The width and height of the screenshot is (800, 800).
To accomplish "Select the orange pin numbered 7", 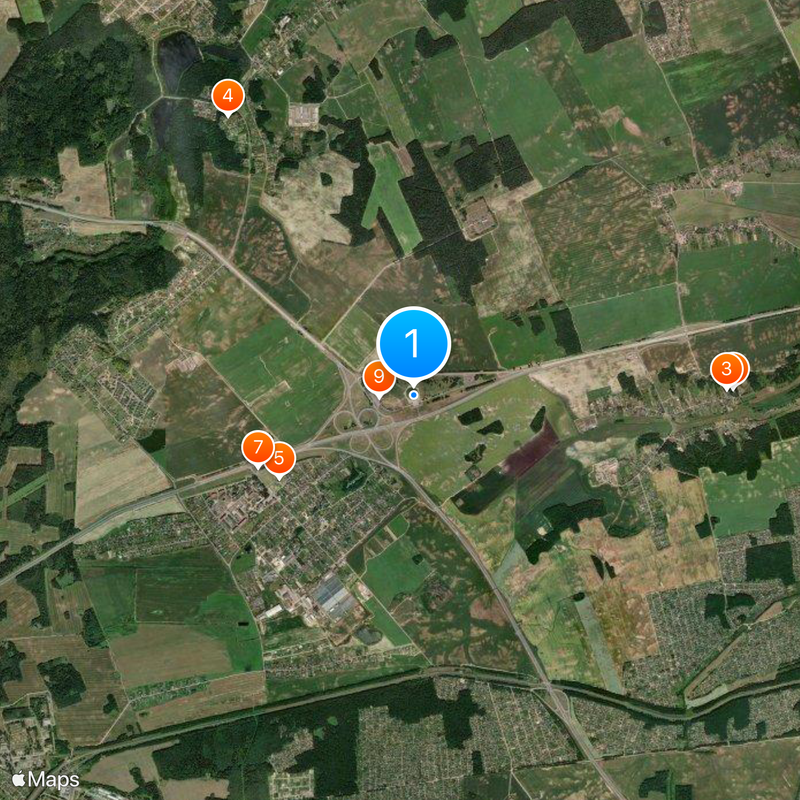I will coord(257,446).
